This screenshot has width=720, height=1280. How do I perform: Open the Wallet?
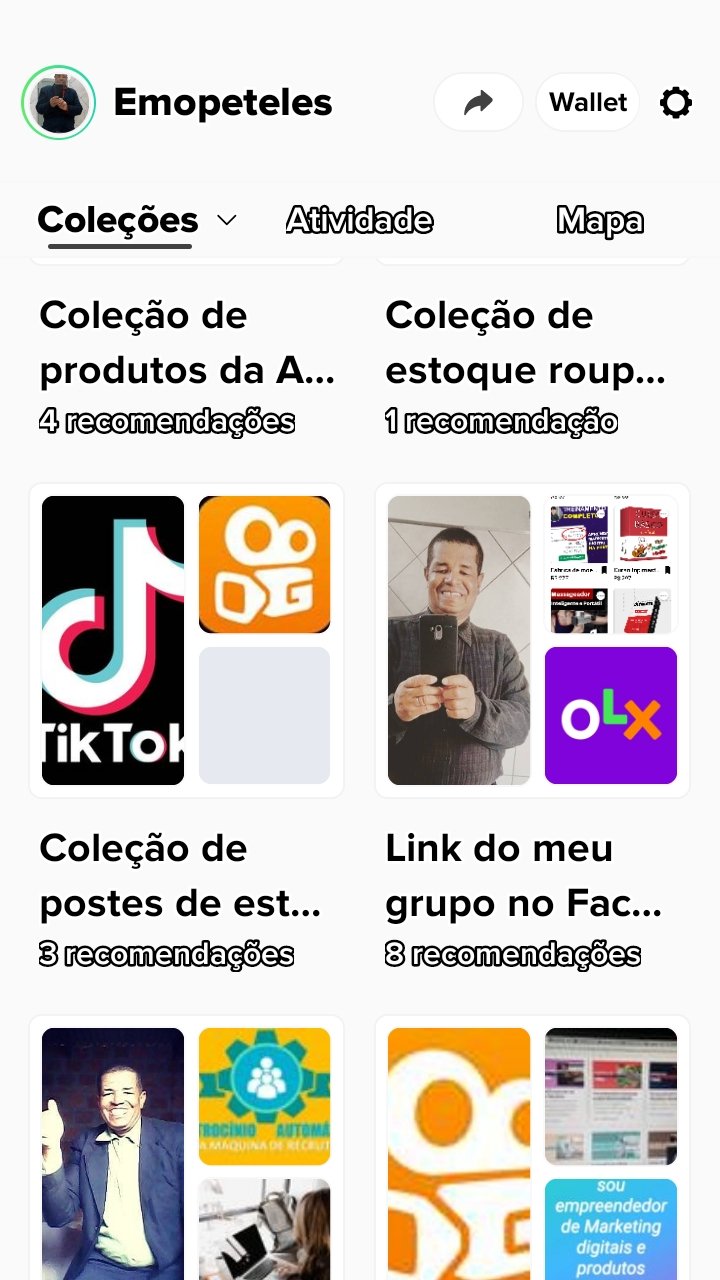[588, 102]
